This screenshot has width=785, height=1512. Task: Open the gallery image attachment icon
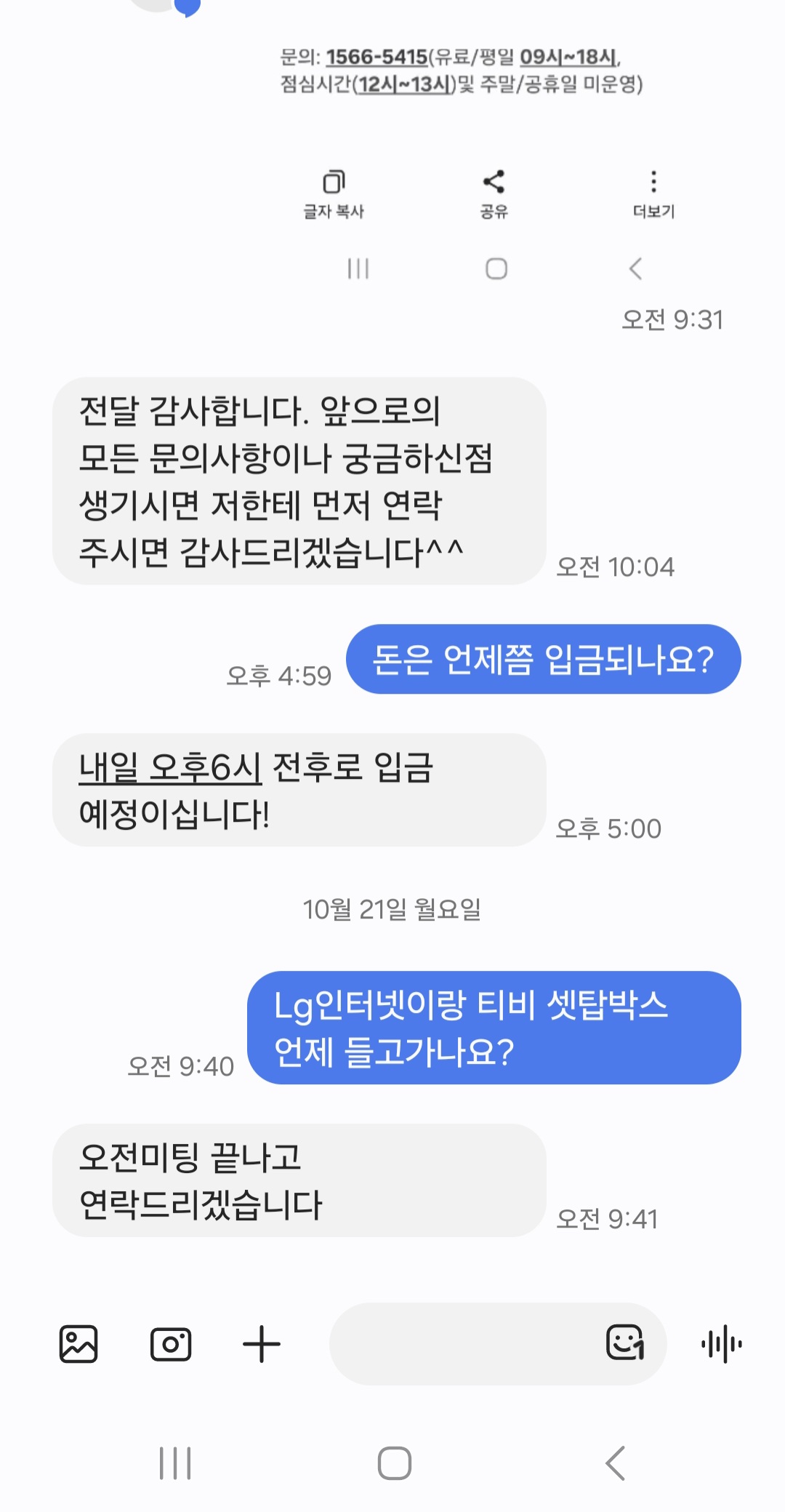[78, 1344]
